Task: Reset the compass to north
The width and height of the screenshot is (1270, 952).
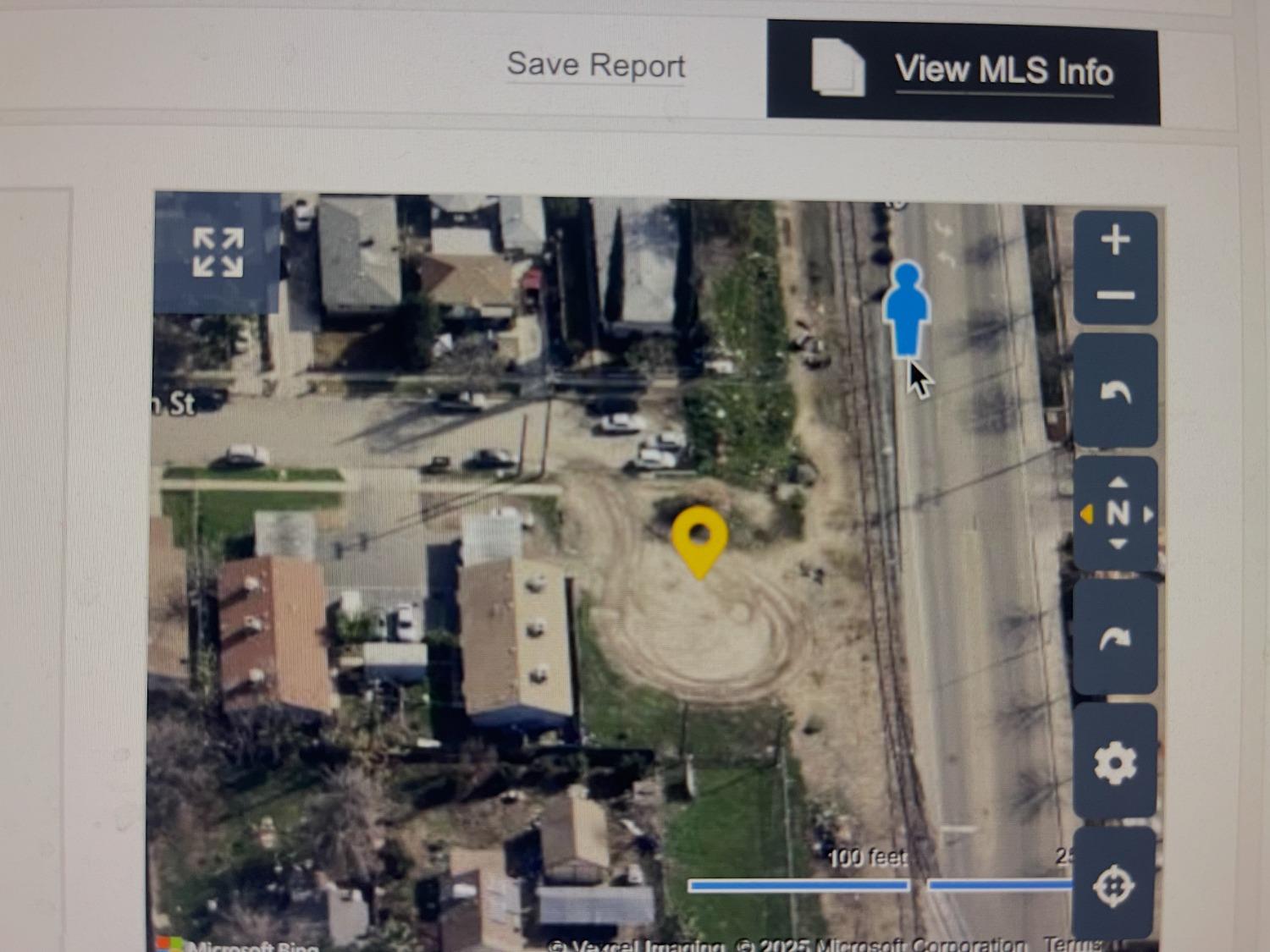Action: pos(1118,514)
